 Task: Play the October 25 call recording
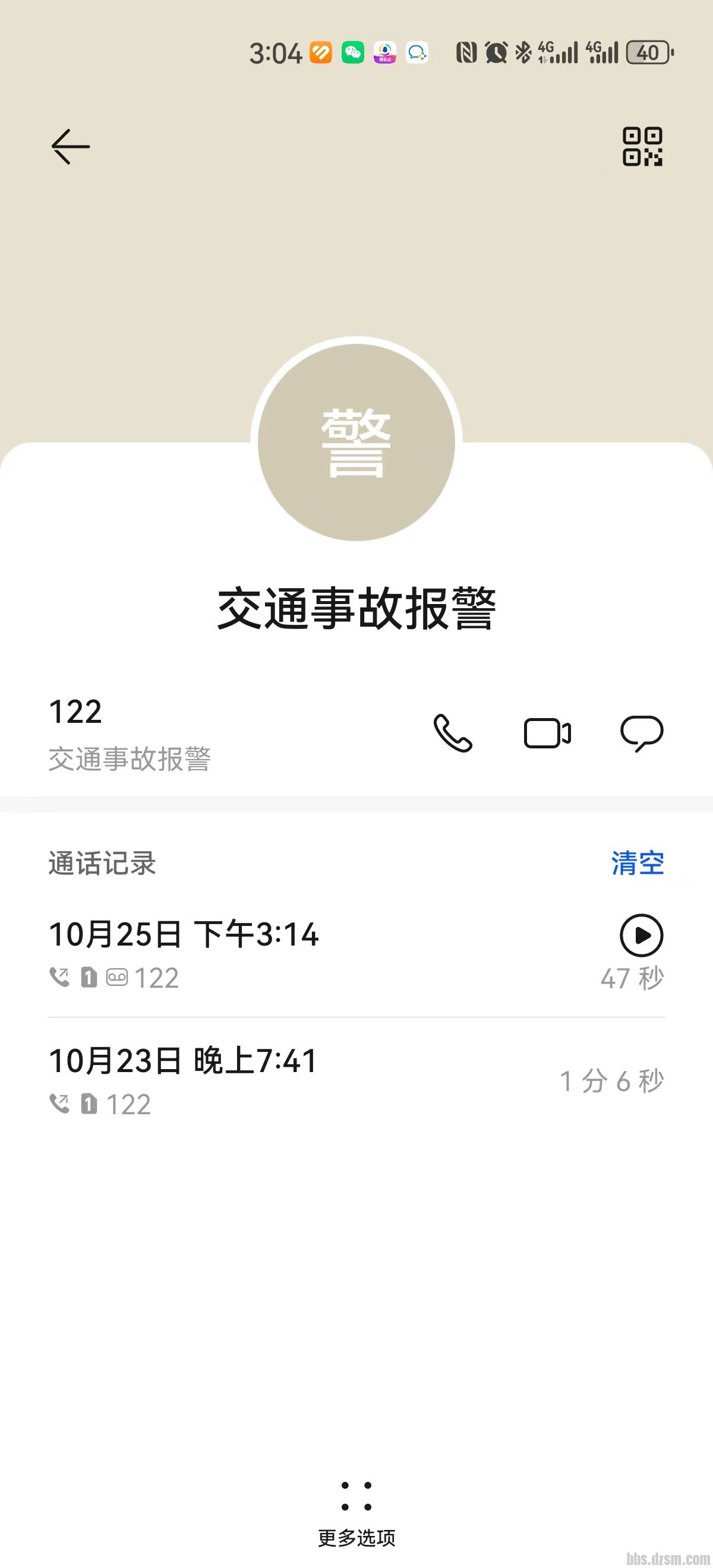(641, 935)
